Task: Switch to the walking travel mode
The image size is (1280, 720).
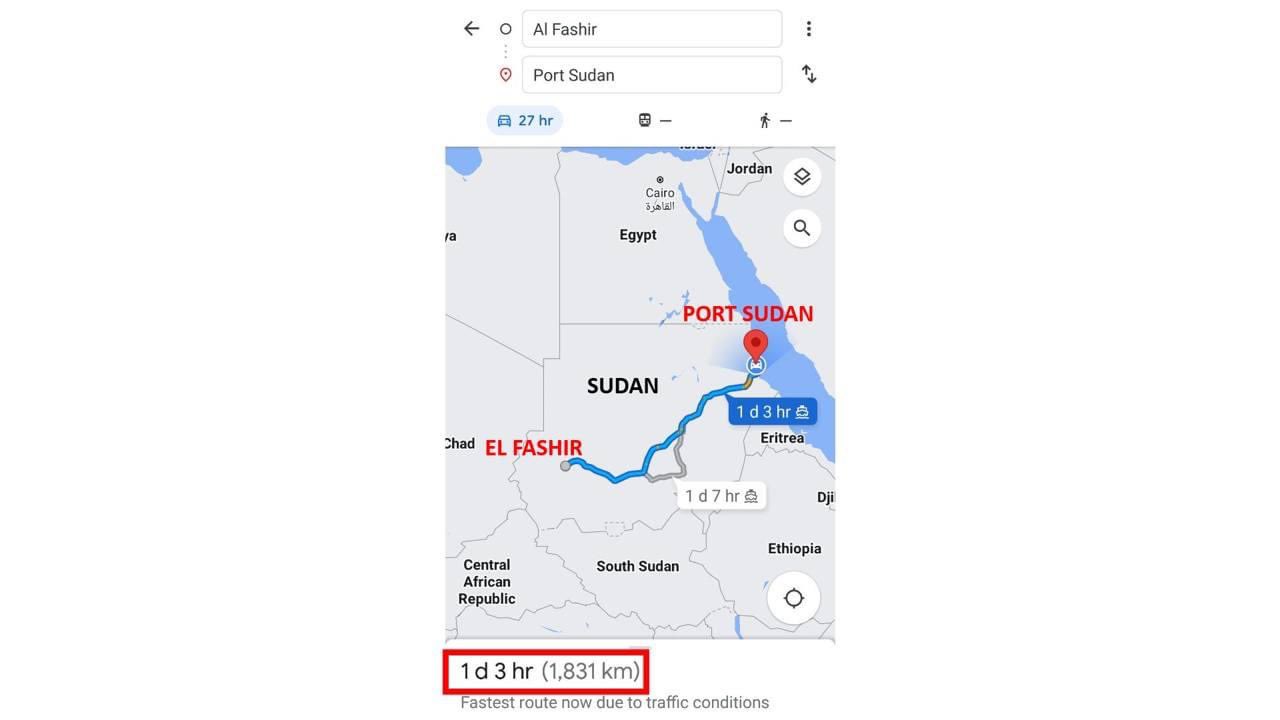Action: pyautogui.click(x=775, y=121)
